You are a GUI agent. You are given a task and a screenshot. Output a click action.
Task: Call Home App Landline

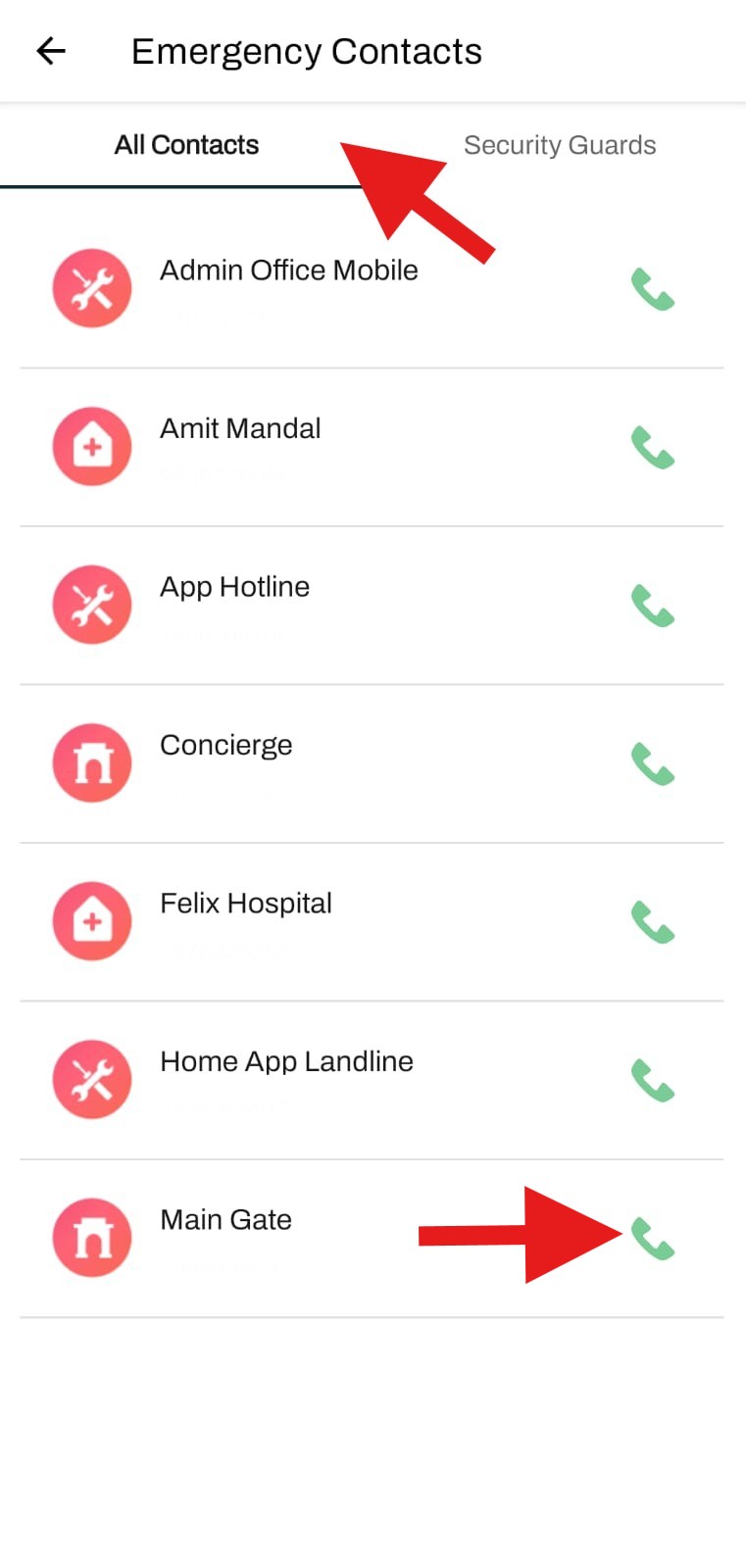click(652, 1081)
